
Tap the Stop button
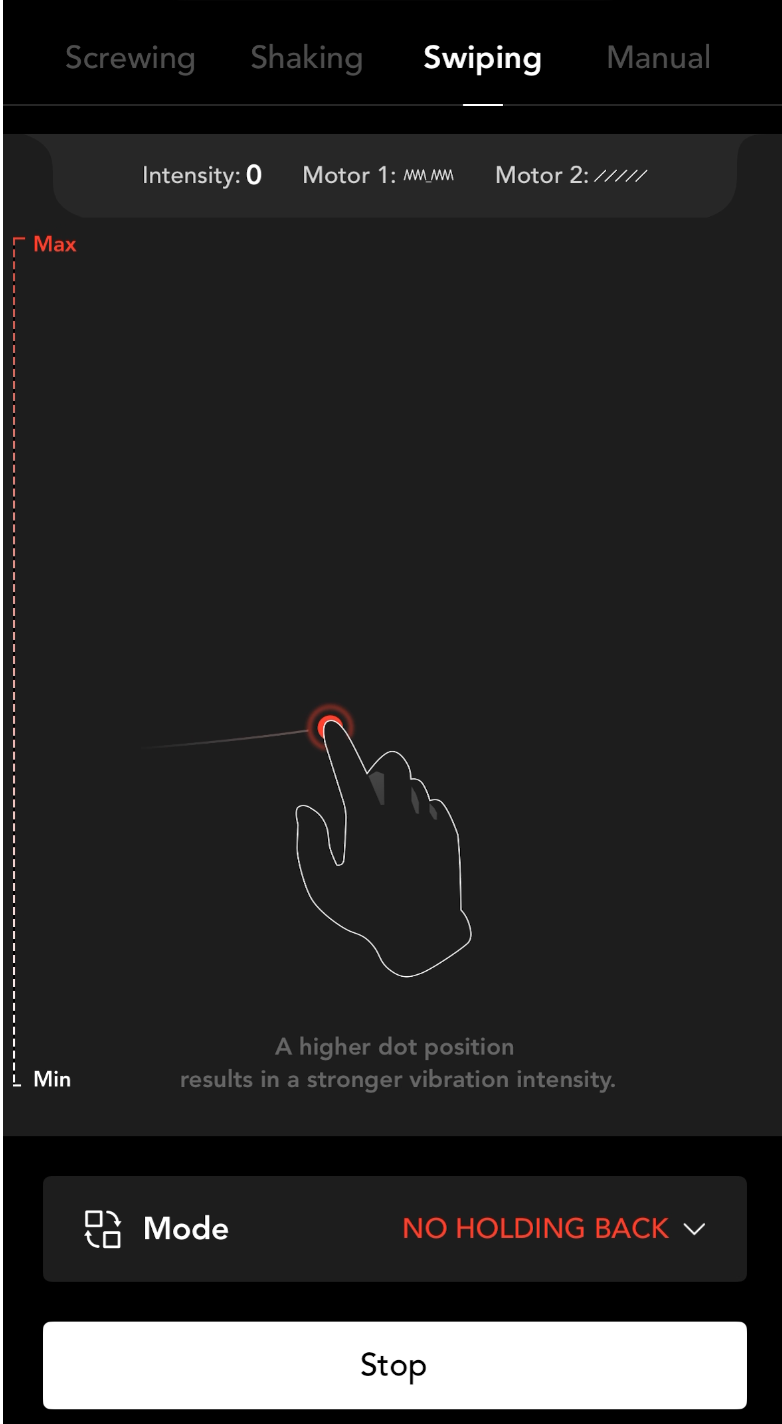395,1365
